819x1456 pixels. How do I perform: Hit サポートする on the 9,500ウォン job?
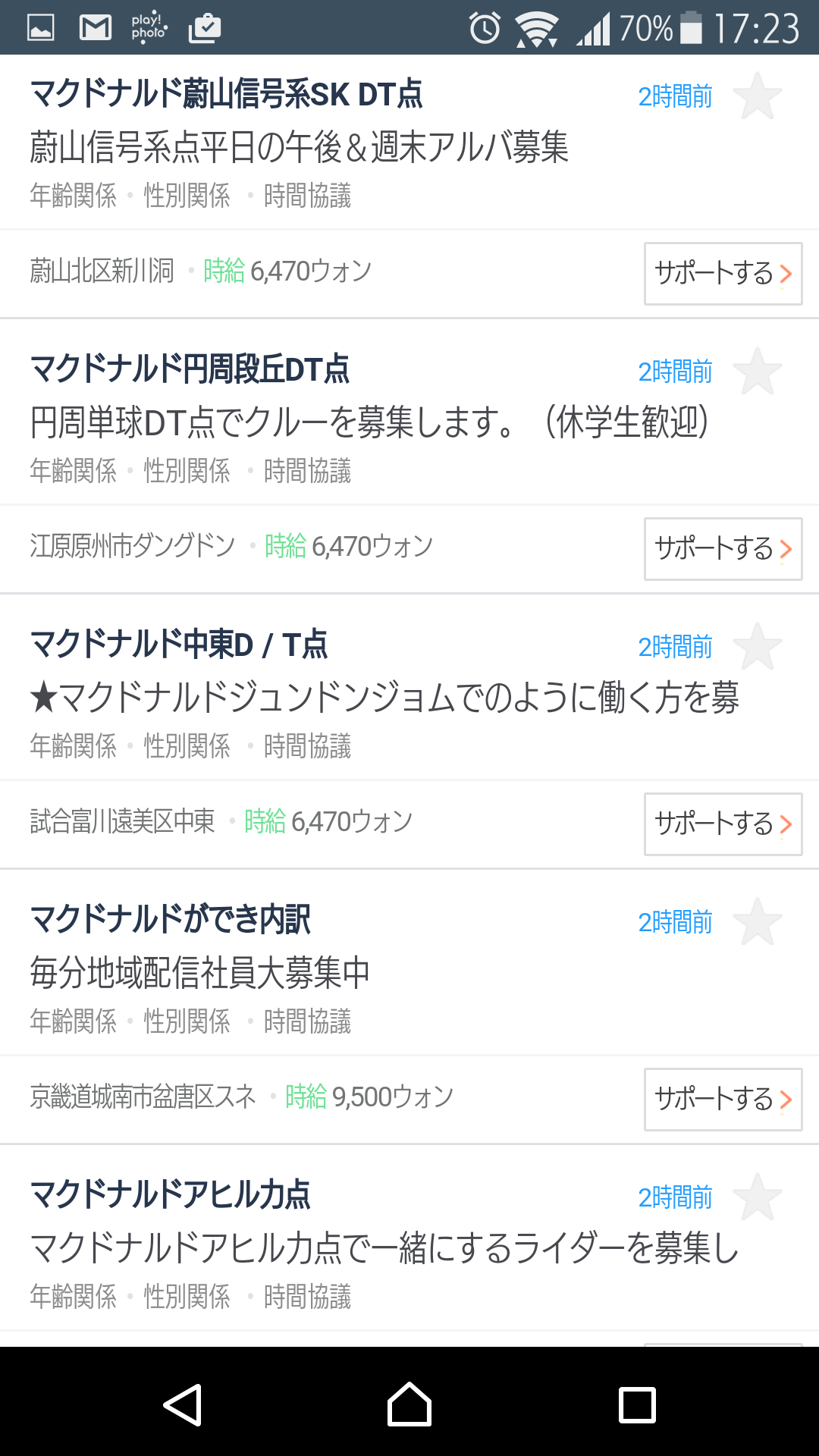point(723,1100)
